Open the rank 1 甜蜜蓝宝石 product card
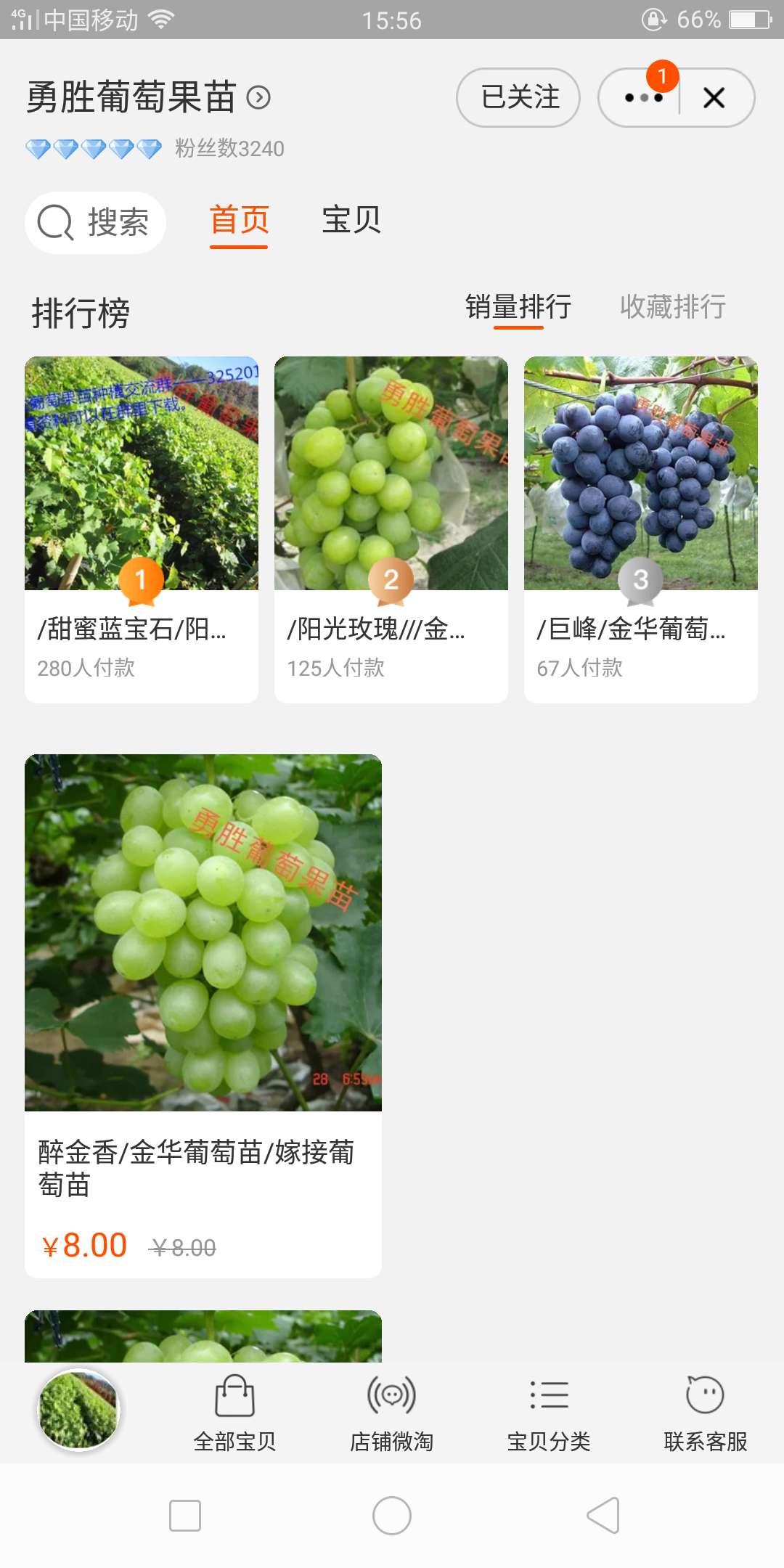Viewport: 784px width, 1568px height. tap(142, 528)
